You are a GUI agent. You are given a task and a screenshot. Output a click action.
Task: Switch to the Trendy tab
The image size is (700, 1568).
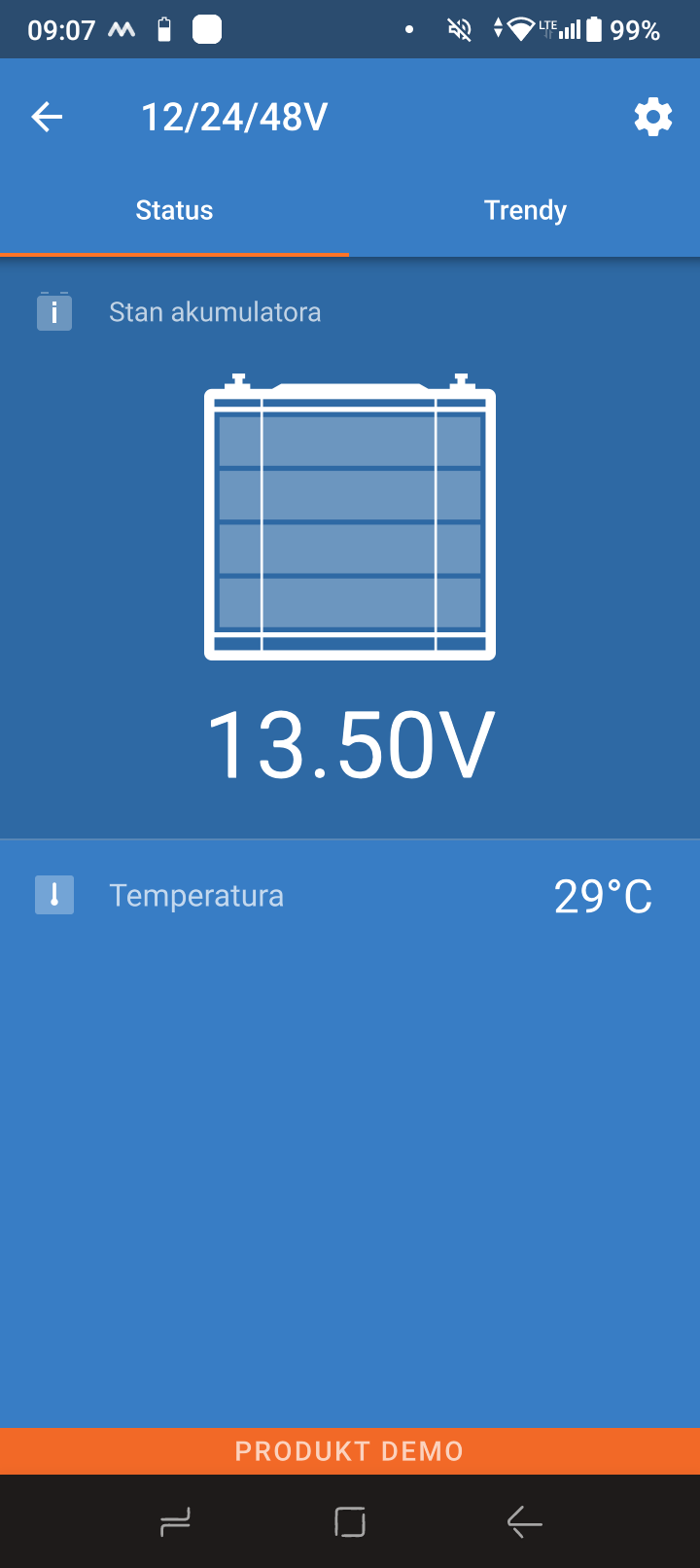point(525,211)
